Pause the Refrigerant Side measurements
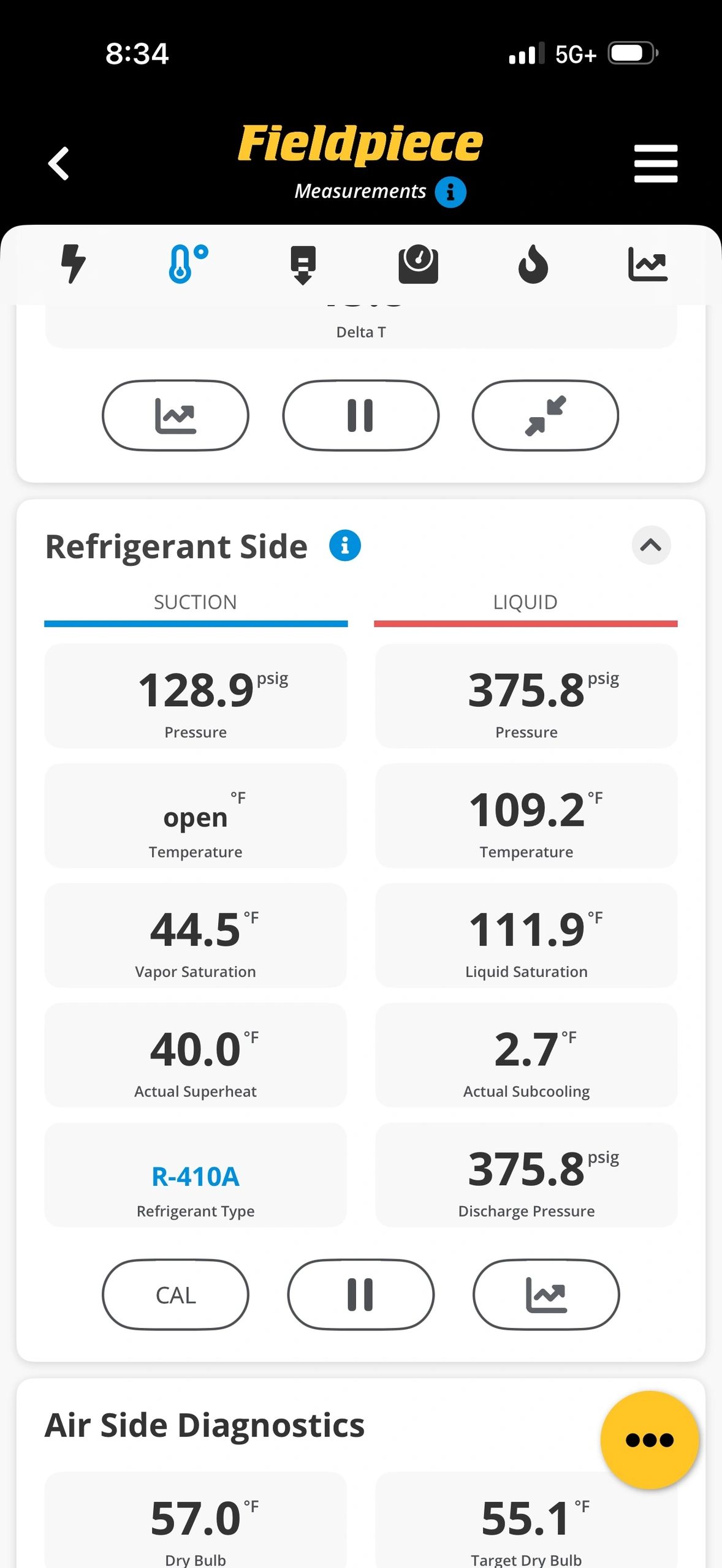Image resolution: width=722 pixels, height=1568 pixels. coord(360,1294)
